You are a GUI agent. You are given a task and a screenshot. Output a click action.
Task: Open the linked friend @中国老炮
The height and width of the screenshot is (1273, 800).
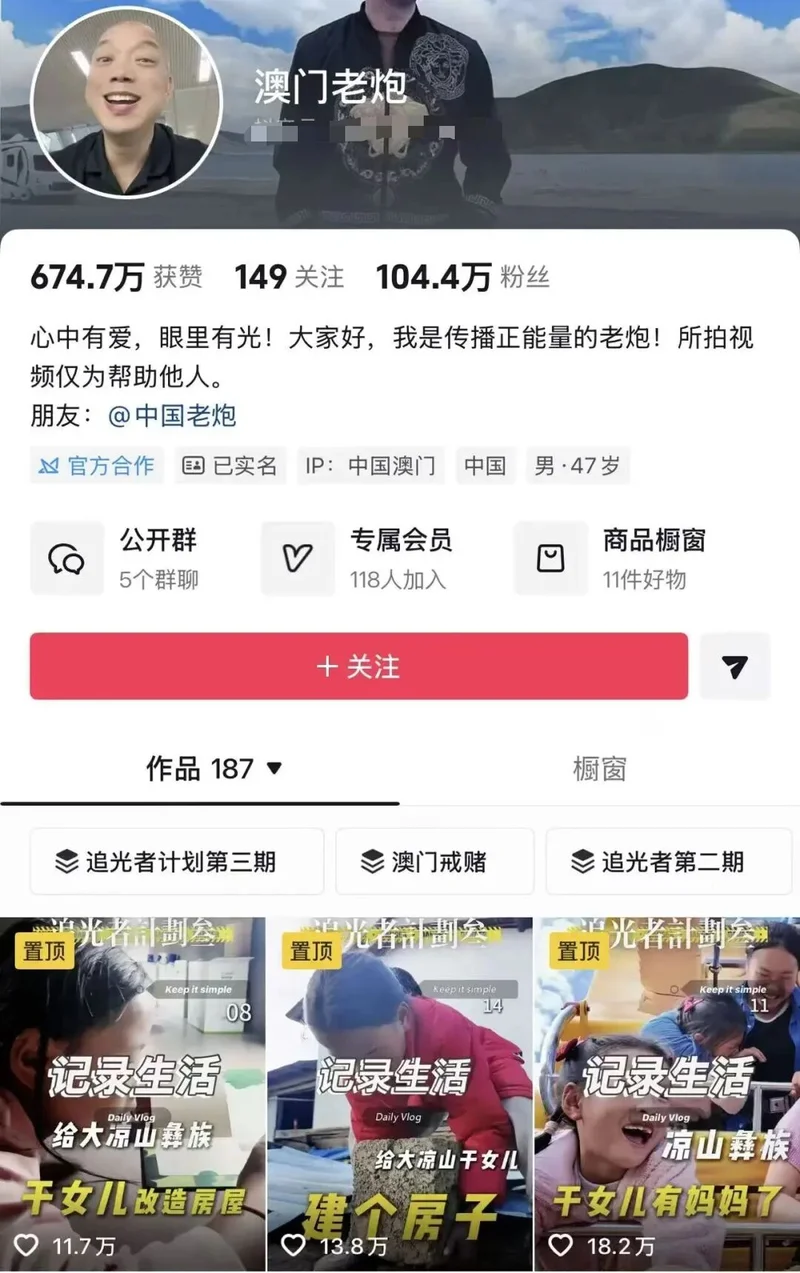[x=172, y=415]
